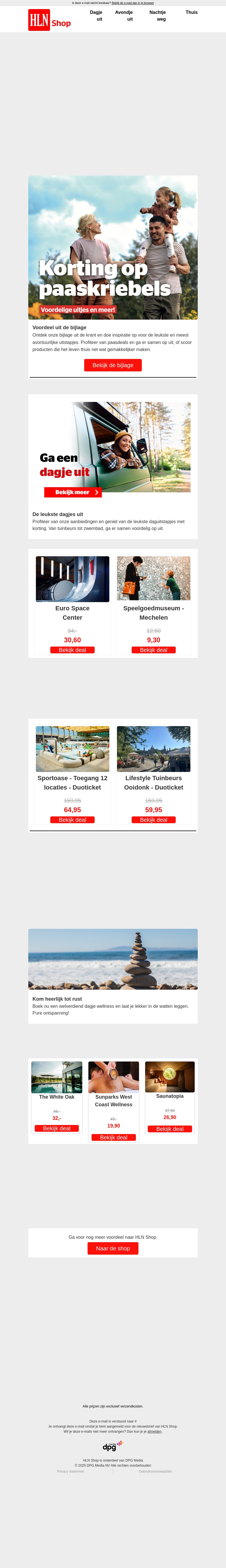
Task: Open 'Bekijk de e-mail dan in je browser' link
Action: [x=132, y=3]
